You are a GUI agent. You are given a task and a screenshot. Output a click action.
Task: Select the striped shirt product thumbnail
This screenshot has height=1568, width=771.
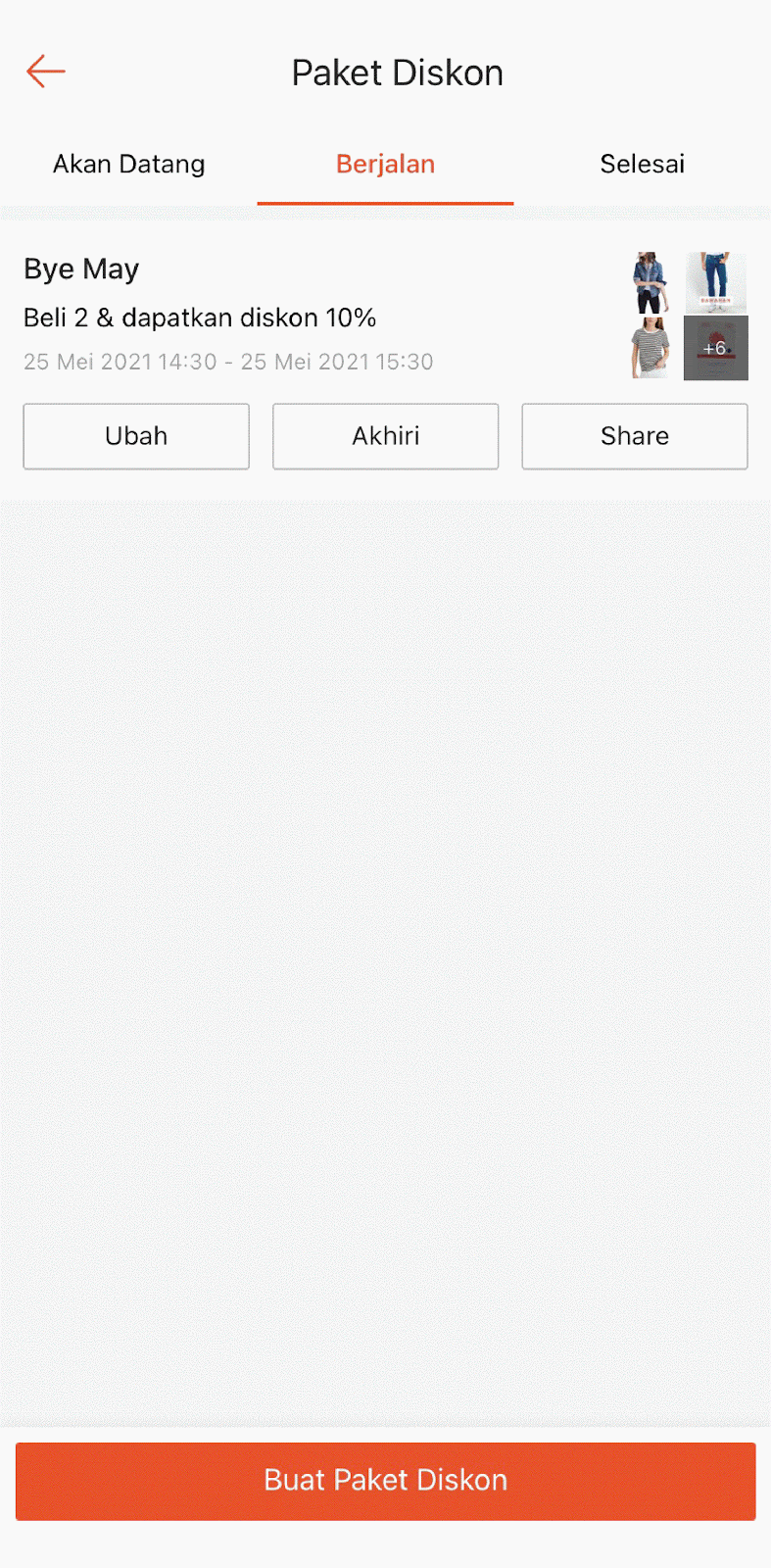(650, 348)
